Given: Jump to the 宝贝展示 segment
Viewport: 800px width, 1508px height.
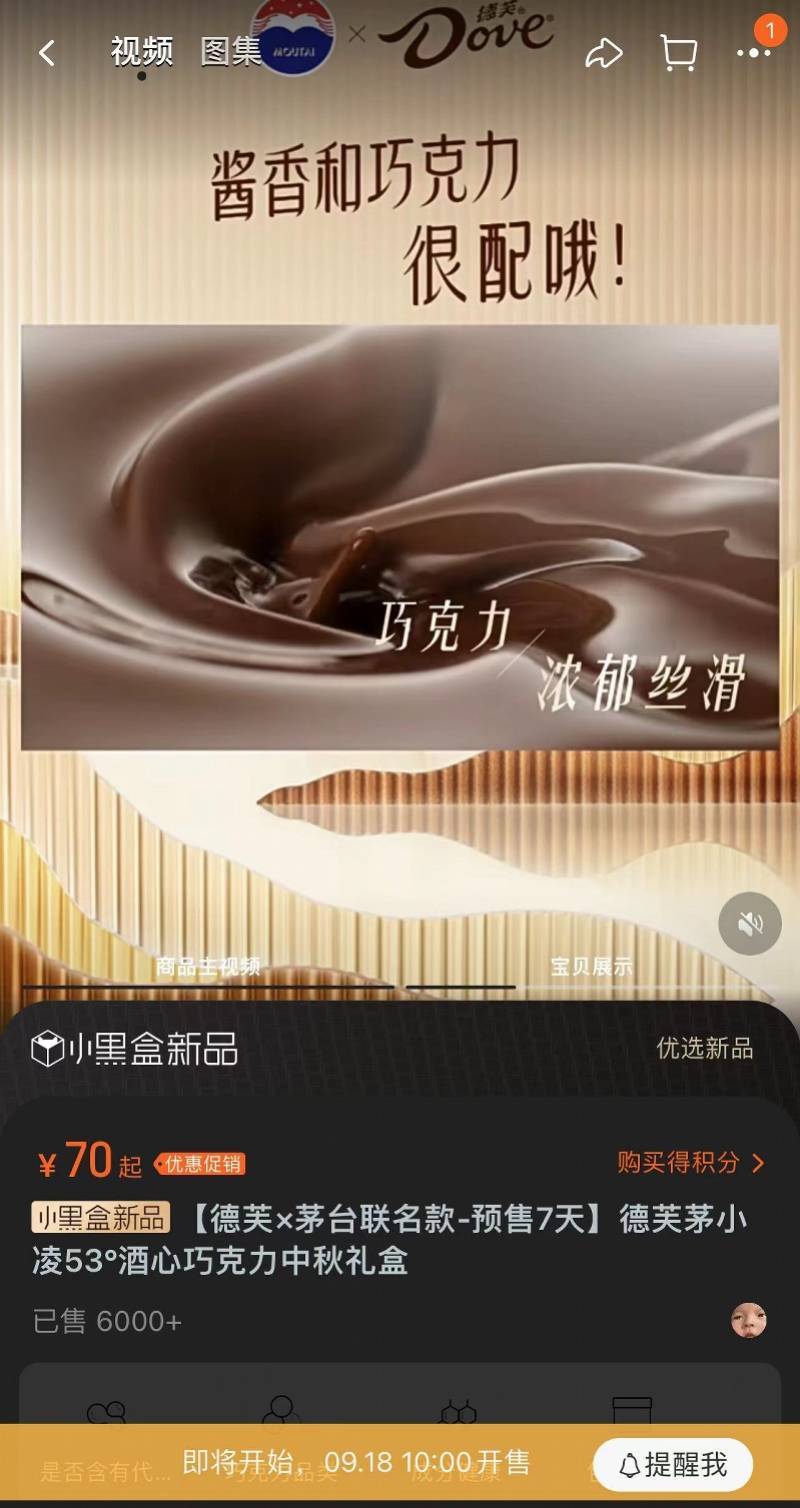Looking at the screenshot, I should pos(591,967).
